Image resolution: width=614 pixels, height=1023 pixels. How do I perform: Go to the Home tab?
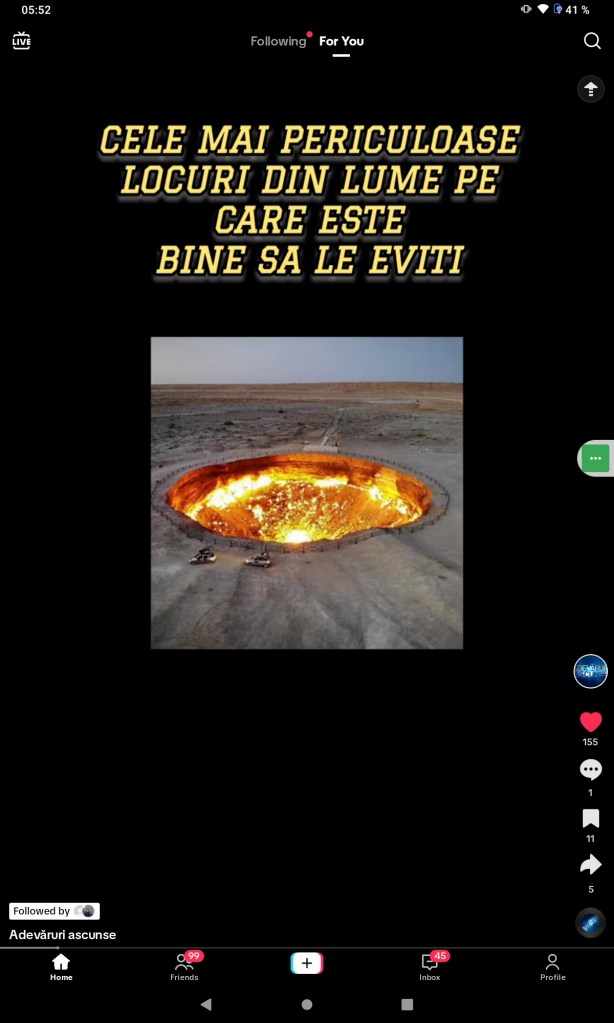tap(61, 966)
